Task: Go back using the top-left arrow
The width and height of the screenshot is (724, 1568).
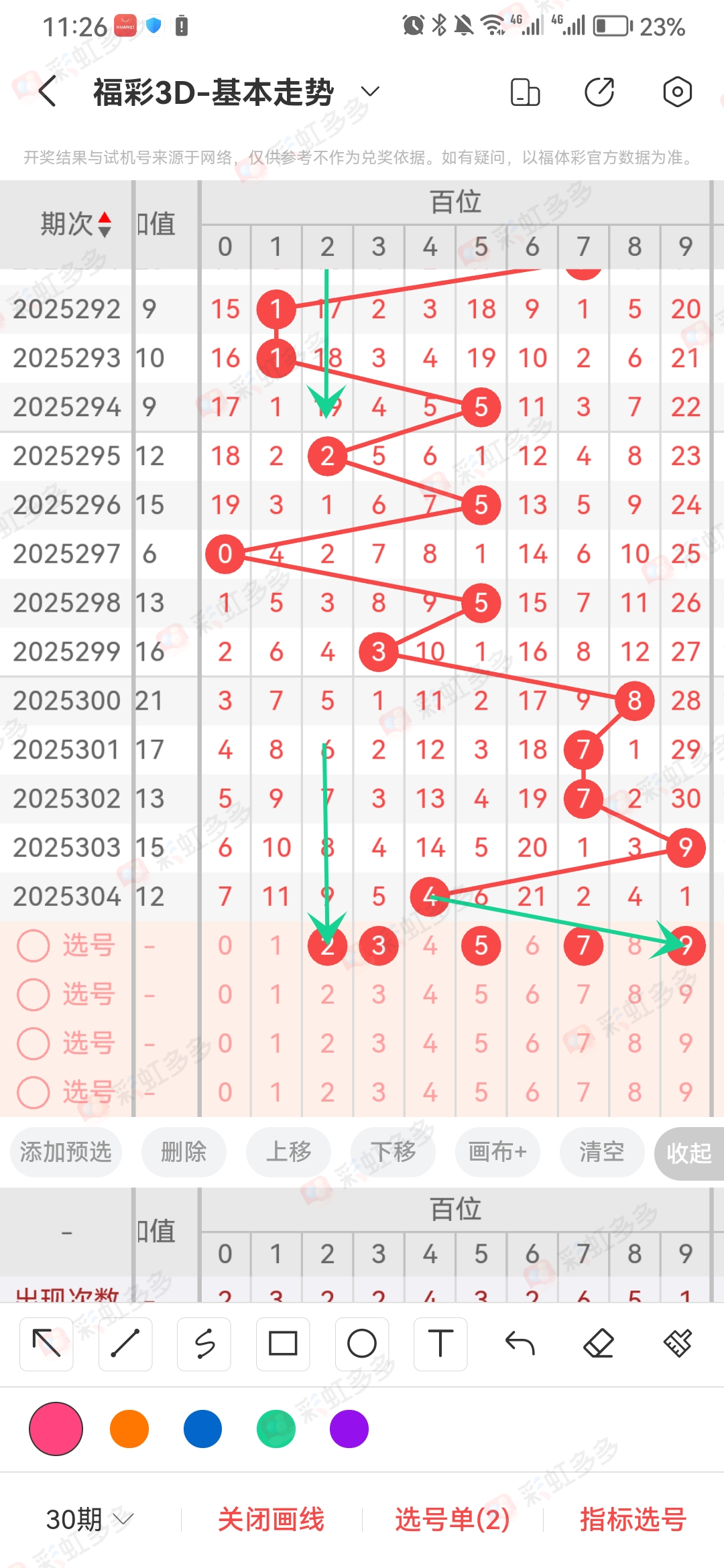Action: tap(48, 92)
